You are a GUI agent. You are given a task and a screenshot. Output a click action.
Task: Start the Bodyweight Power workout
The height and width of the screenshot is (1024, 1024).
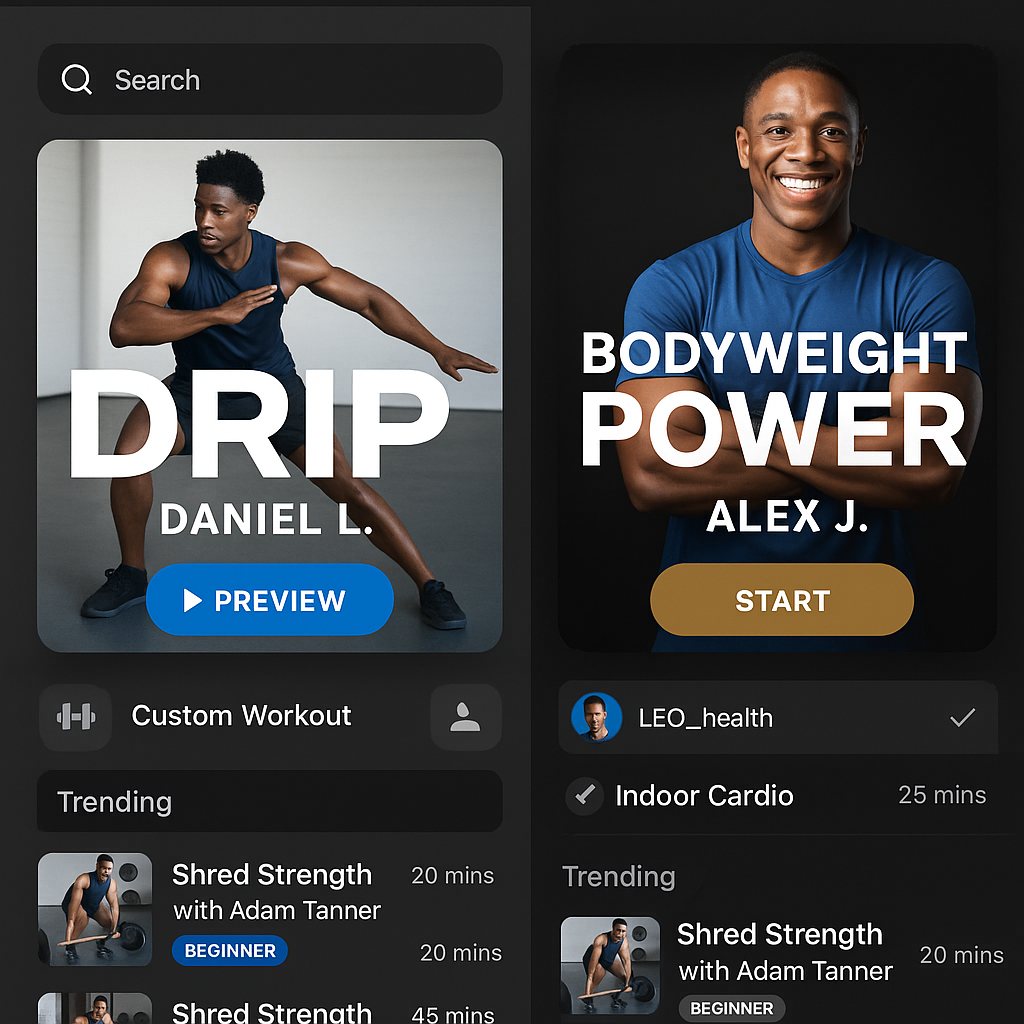point(781,600)
